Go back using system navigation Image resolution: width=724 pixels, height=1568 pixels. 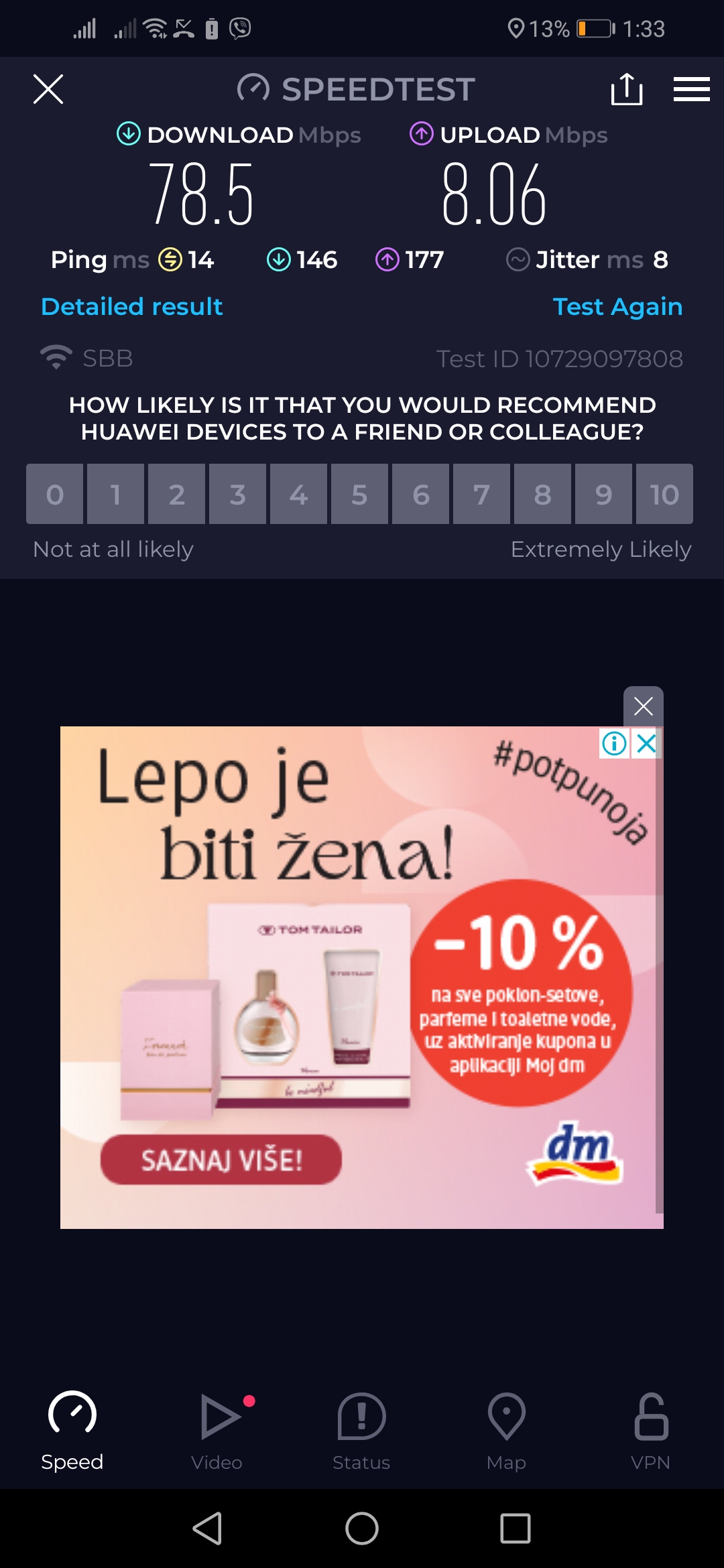tap(208, 1528)
